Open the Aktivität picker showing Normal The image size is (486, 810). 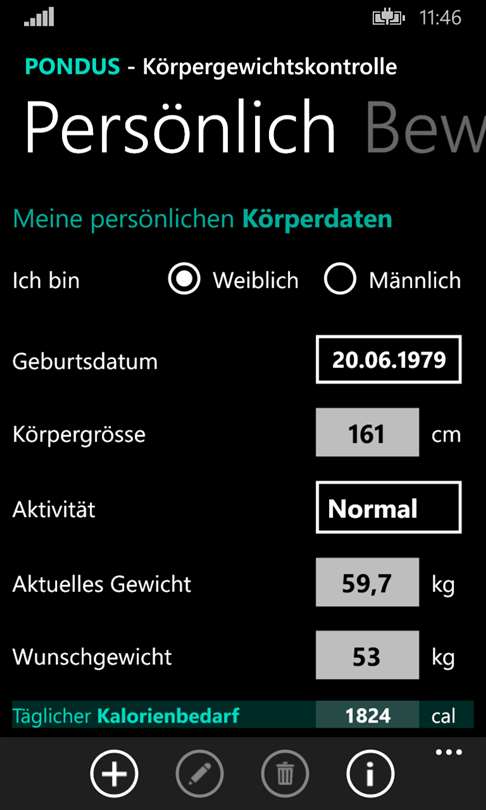point(388,508)
